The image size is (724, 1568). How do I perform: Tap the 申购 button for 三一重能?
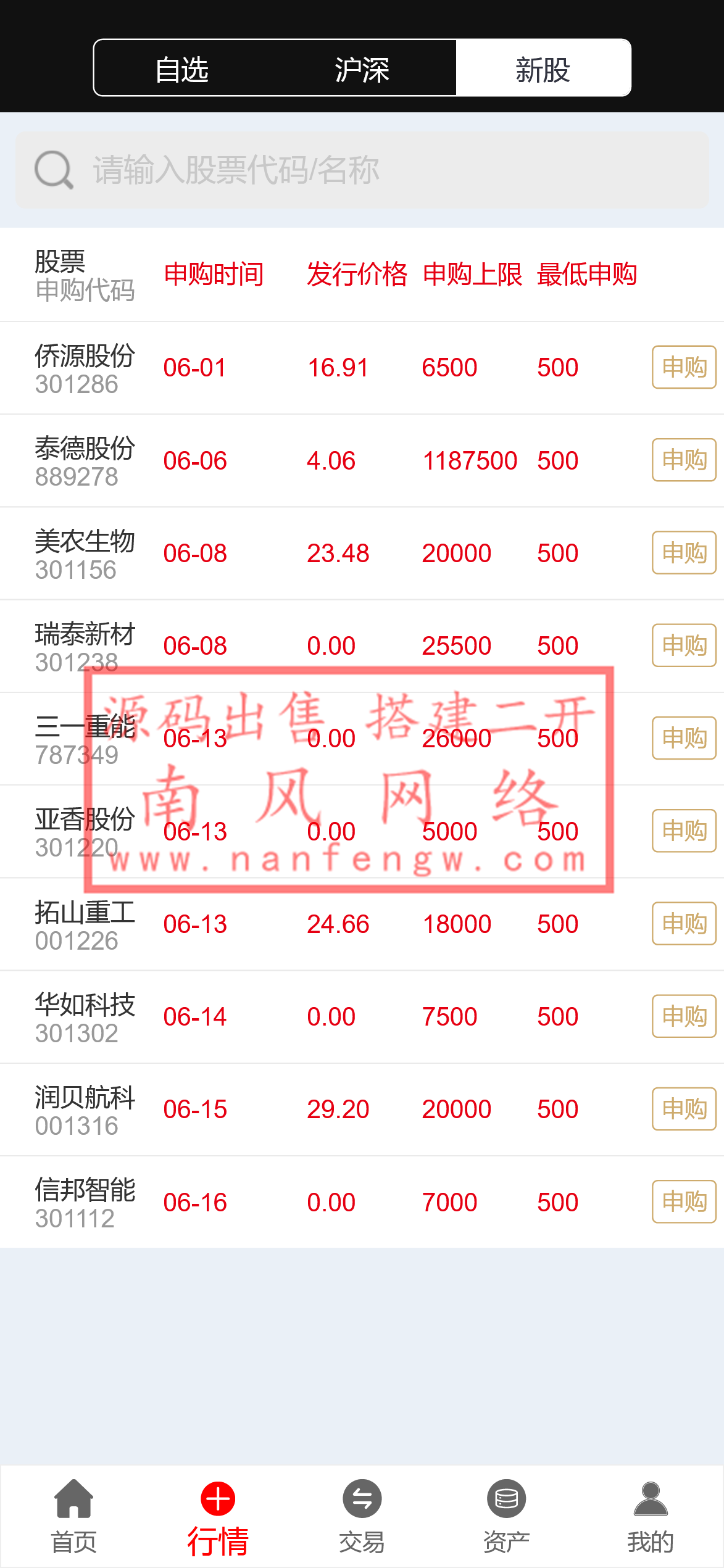[x=683, y=738]
